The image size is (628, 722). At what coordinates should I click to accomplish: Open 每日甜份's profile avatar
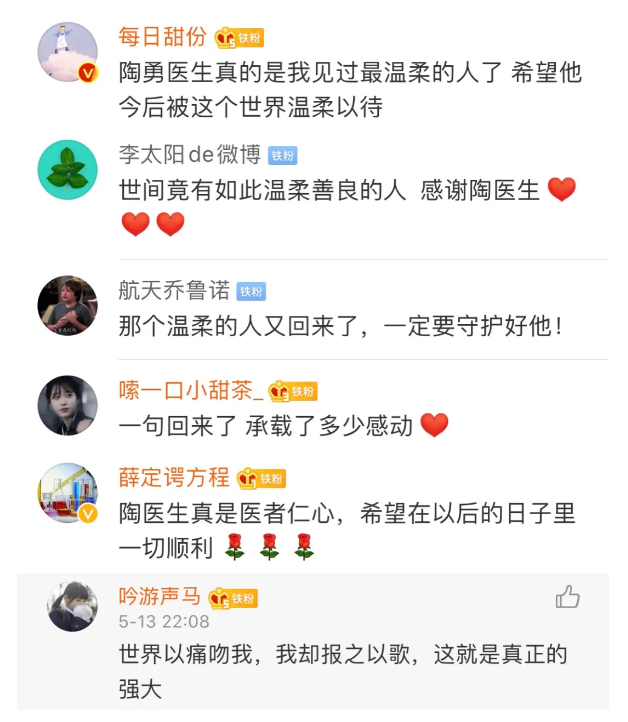point(68,52)
